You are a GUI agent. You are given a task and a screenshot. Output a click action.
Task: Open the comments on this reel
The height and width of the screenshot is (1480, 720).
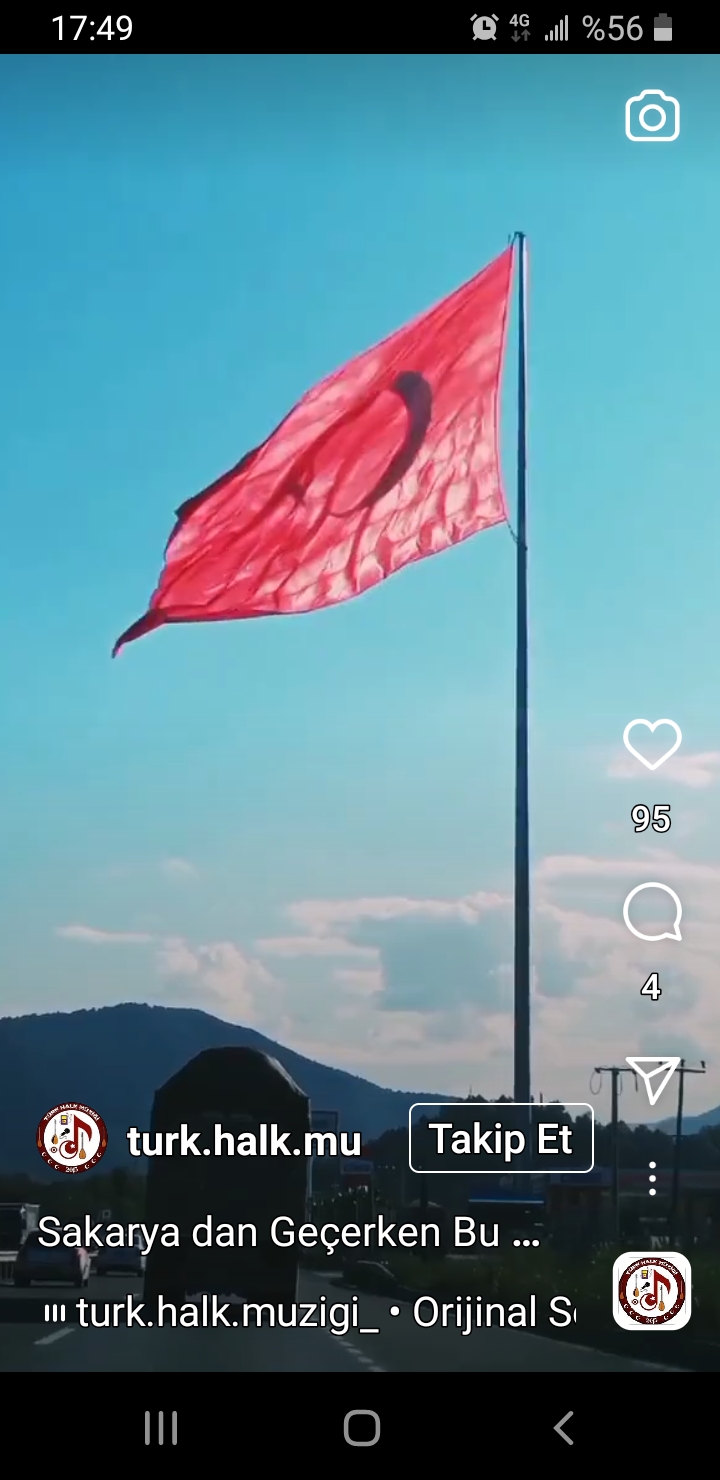[x=652, y=914]
